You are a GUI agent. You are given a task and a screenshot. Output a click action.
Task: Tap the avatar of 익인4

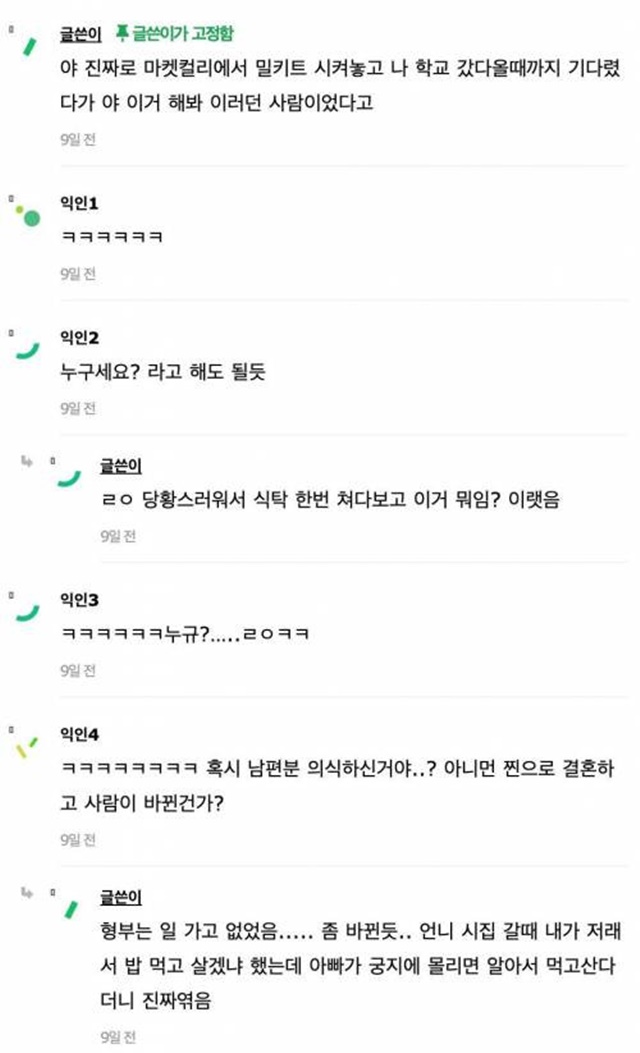point(27,747)
